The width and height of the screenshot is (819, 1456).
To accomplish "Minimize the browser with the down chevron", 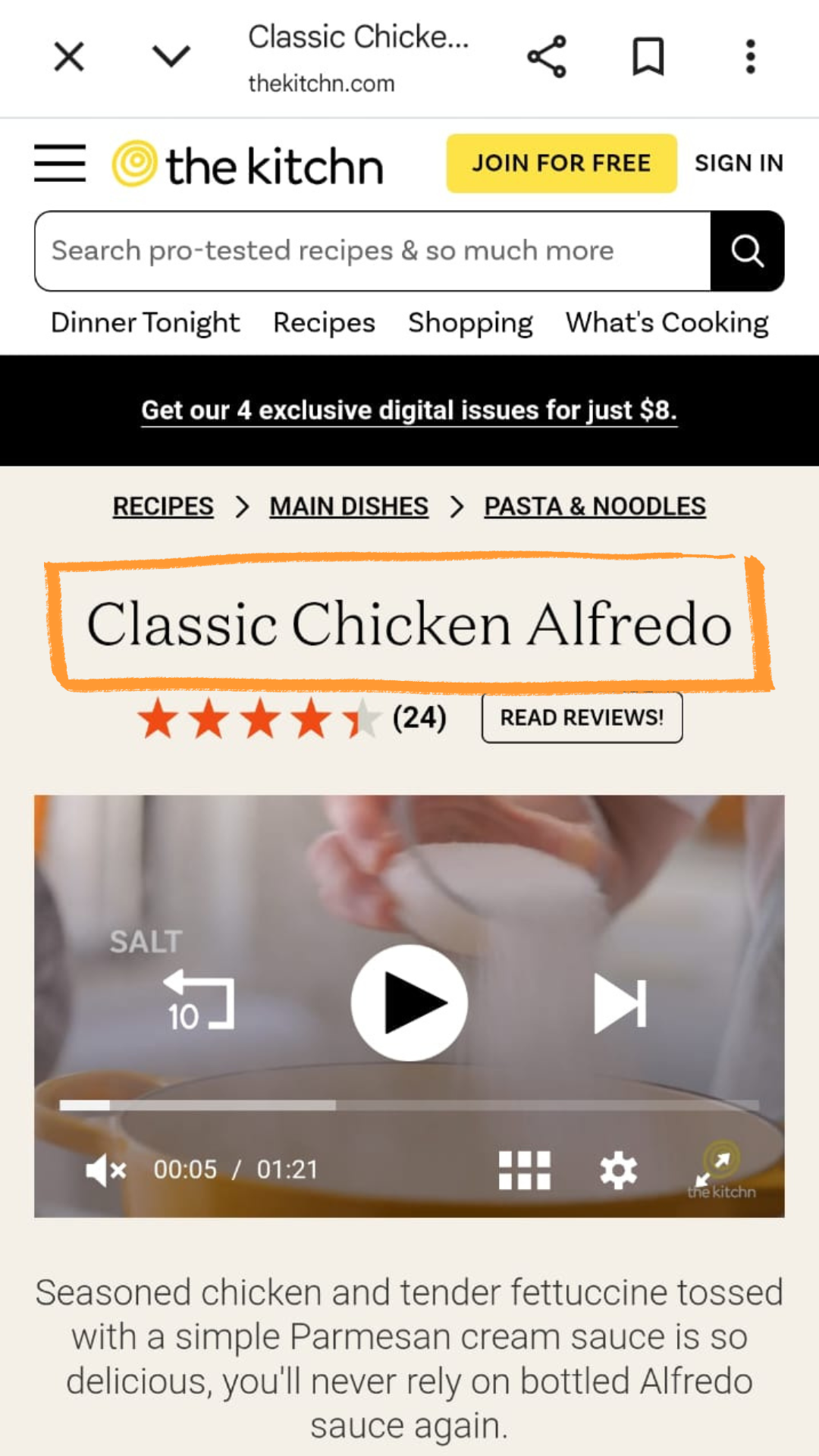I will (x=171, y=56).
